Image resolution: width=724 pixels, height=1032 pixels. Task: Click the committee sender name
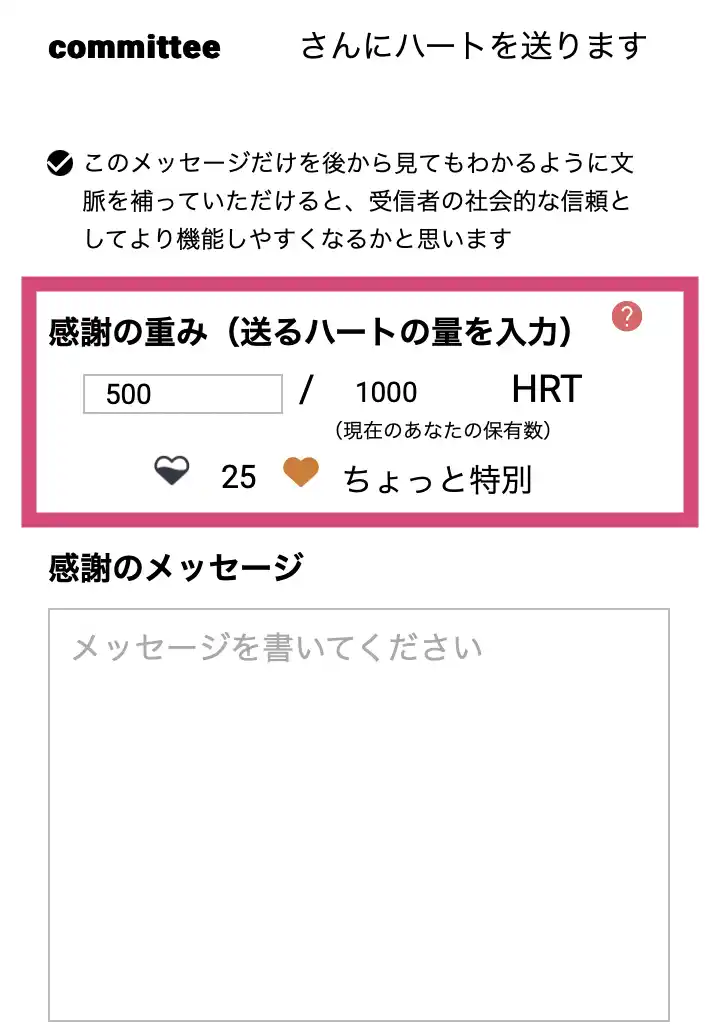[133, 46]
